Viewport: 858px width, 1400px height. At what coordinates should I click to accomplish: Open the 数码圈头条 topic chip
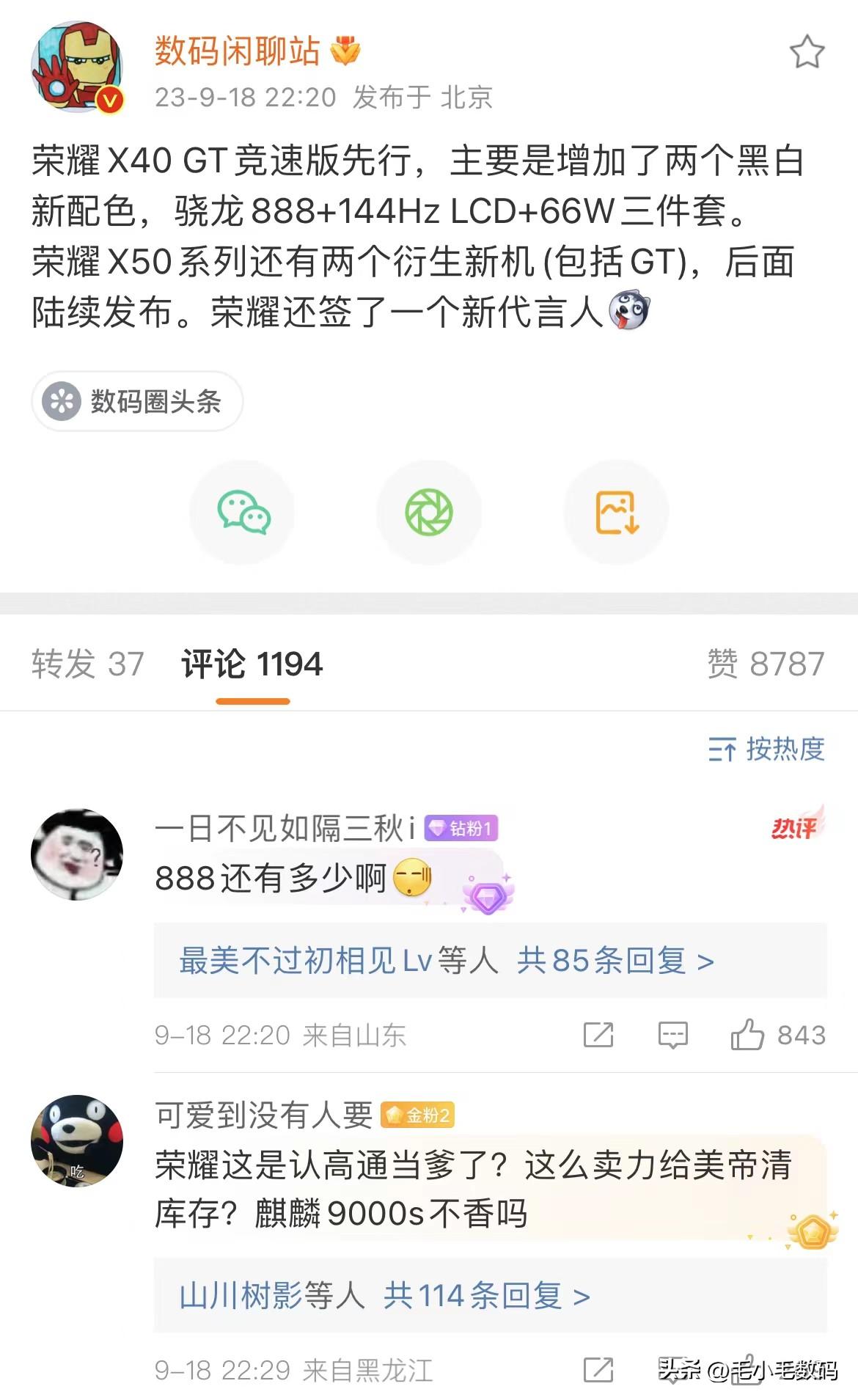[137, 401]
